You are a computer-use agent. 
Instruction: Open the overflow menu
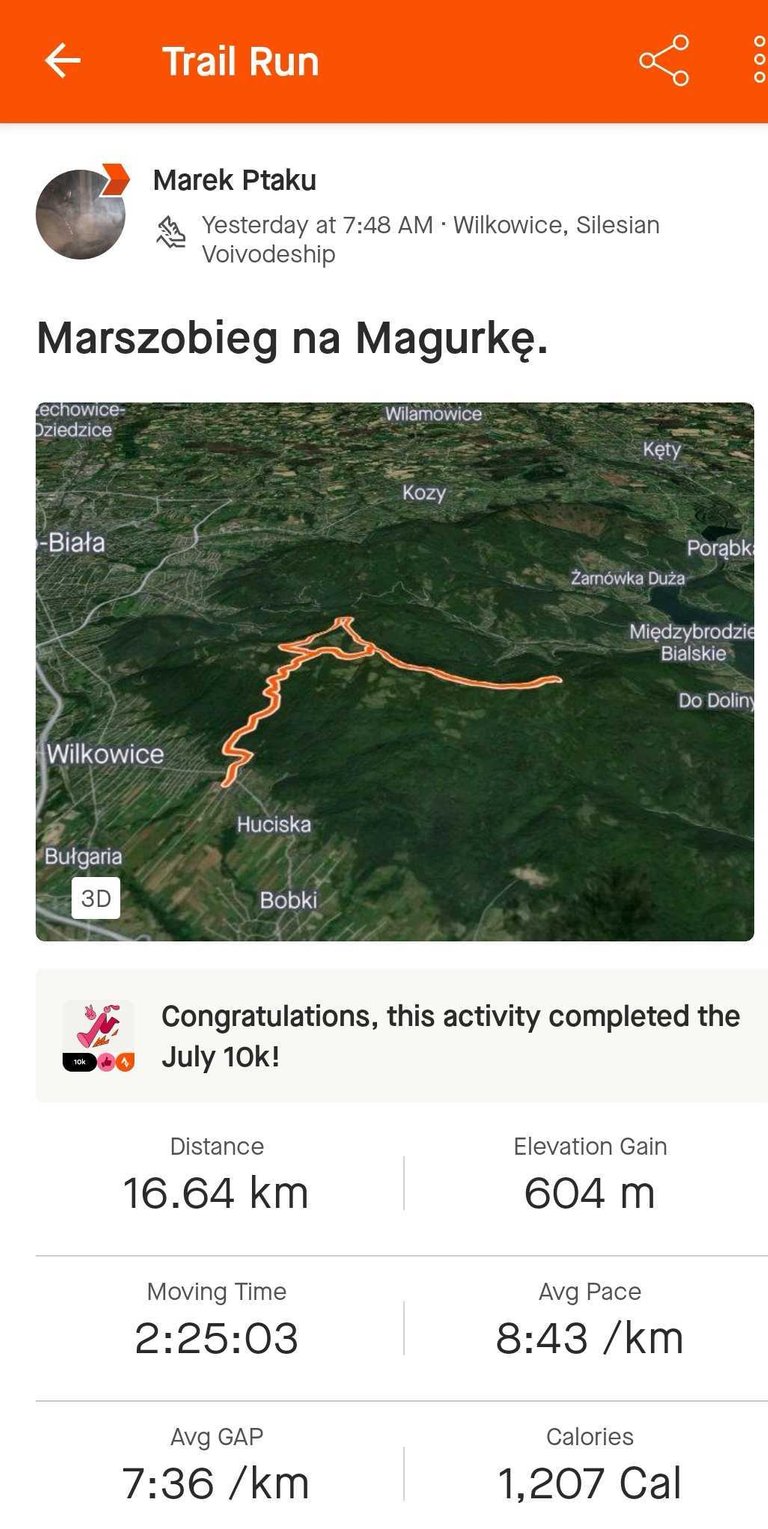pos(759,61)
